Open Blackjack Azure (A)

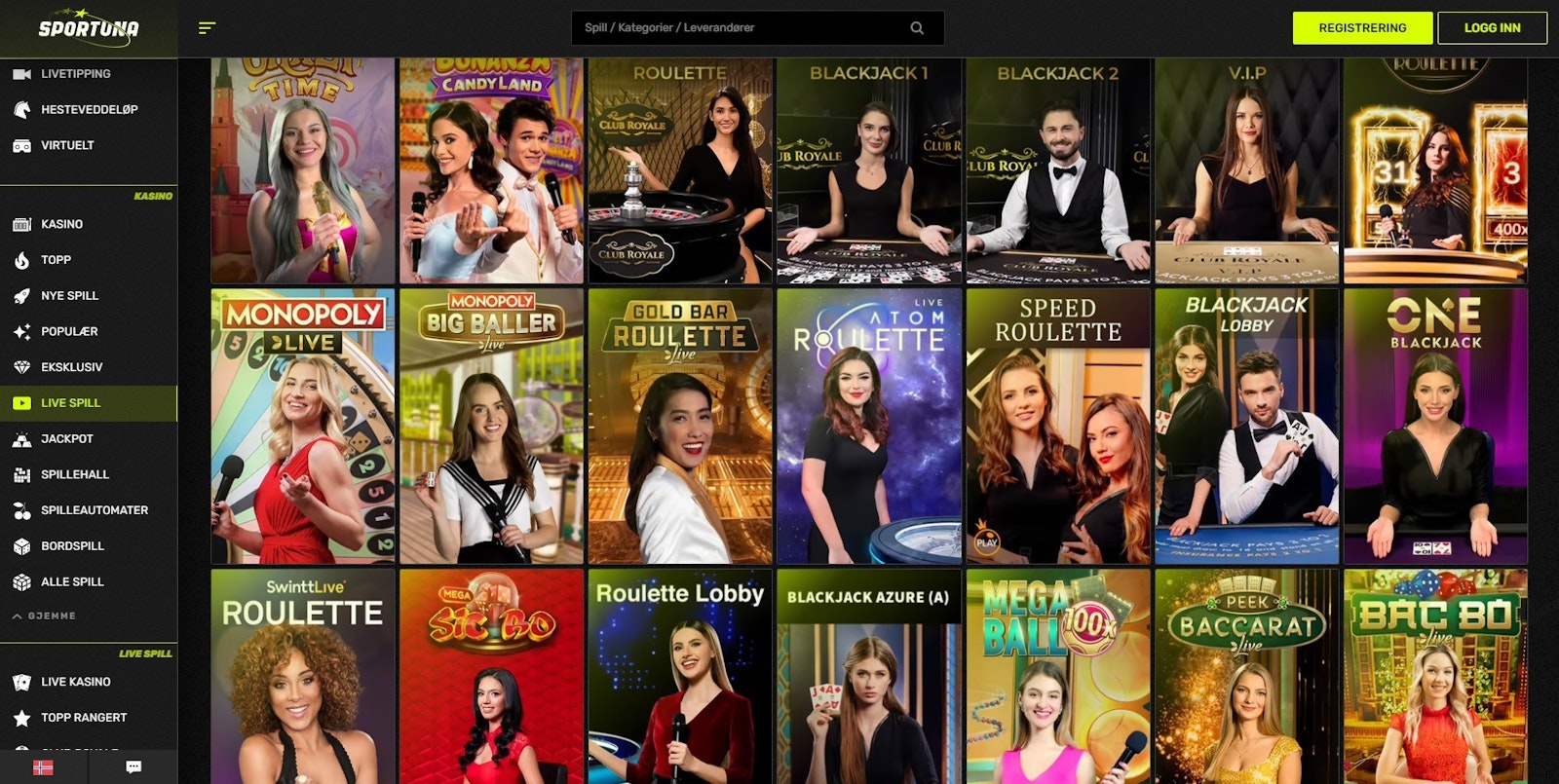click(868, 677)
